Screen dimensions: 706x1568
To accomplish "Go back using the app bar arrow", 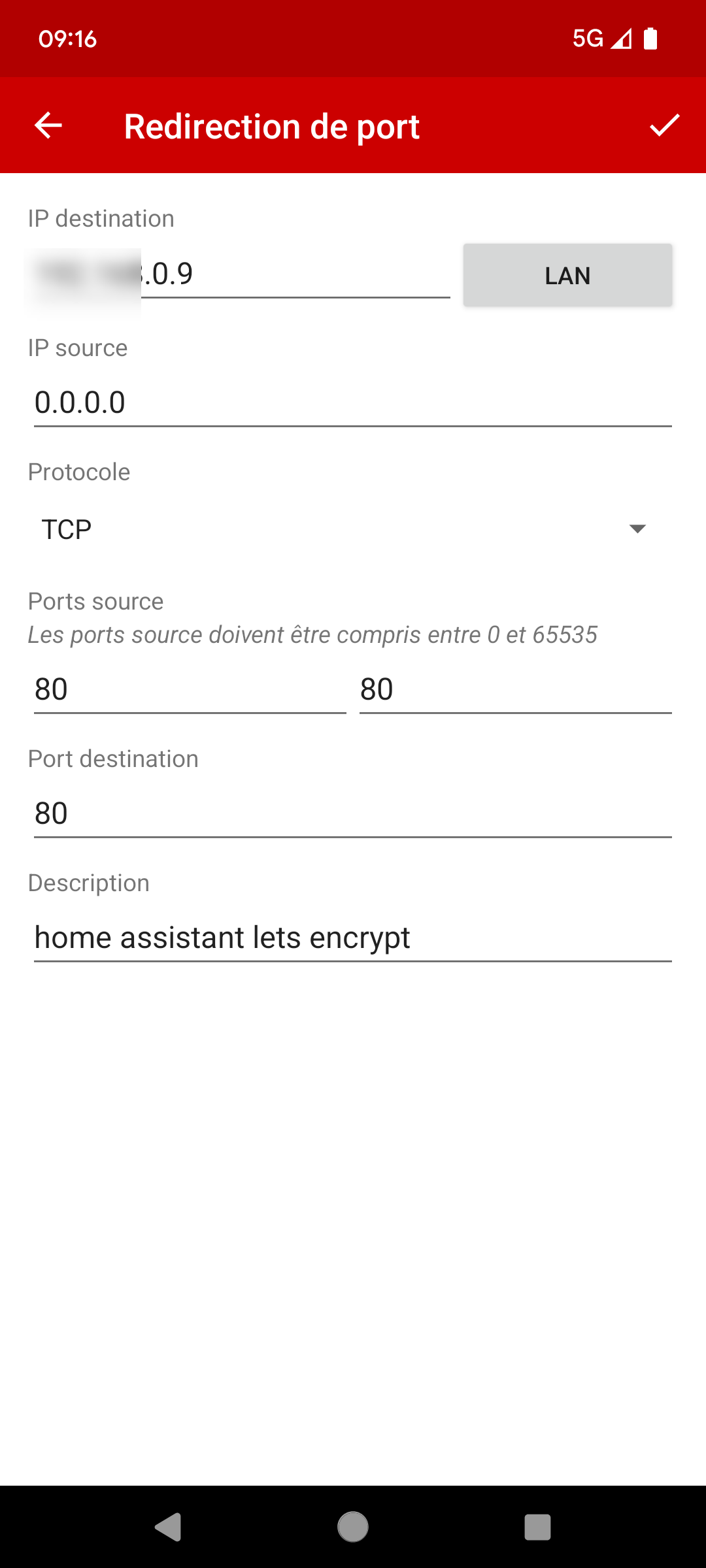I will tap(48, 125).
